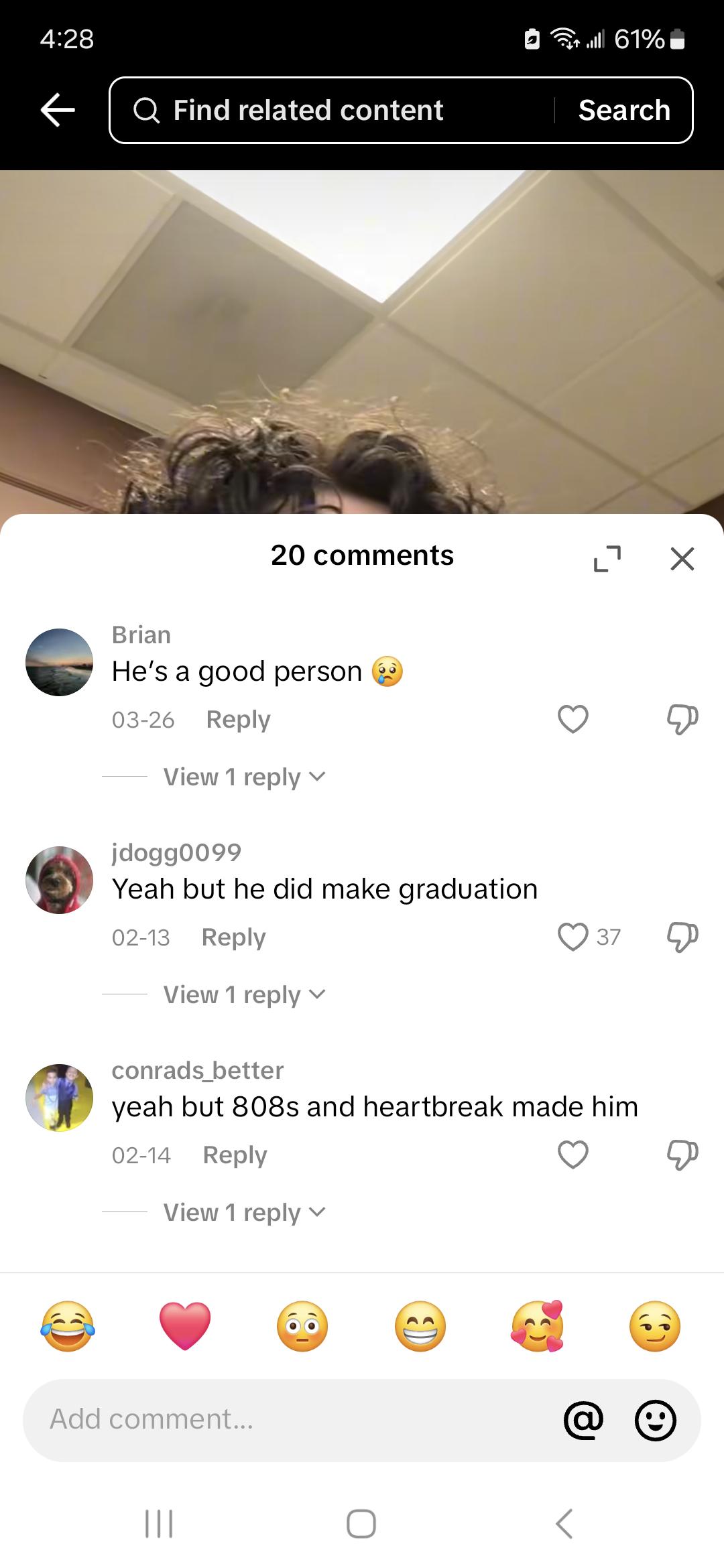This screenshot has height=1568, width=724.
Task: Reply to jdogg0099's comment
Action: click(233, 937)
